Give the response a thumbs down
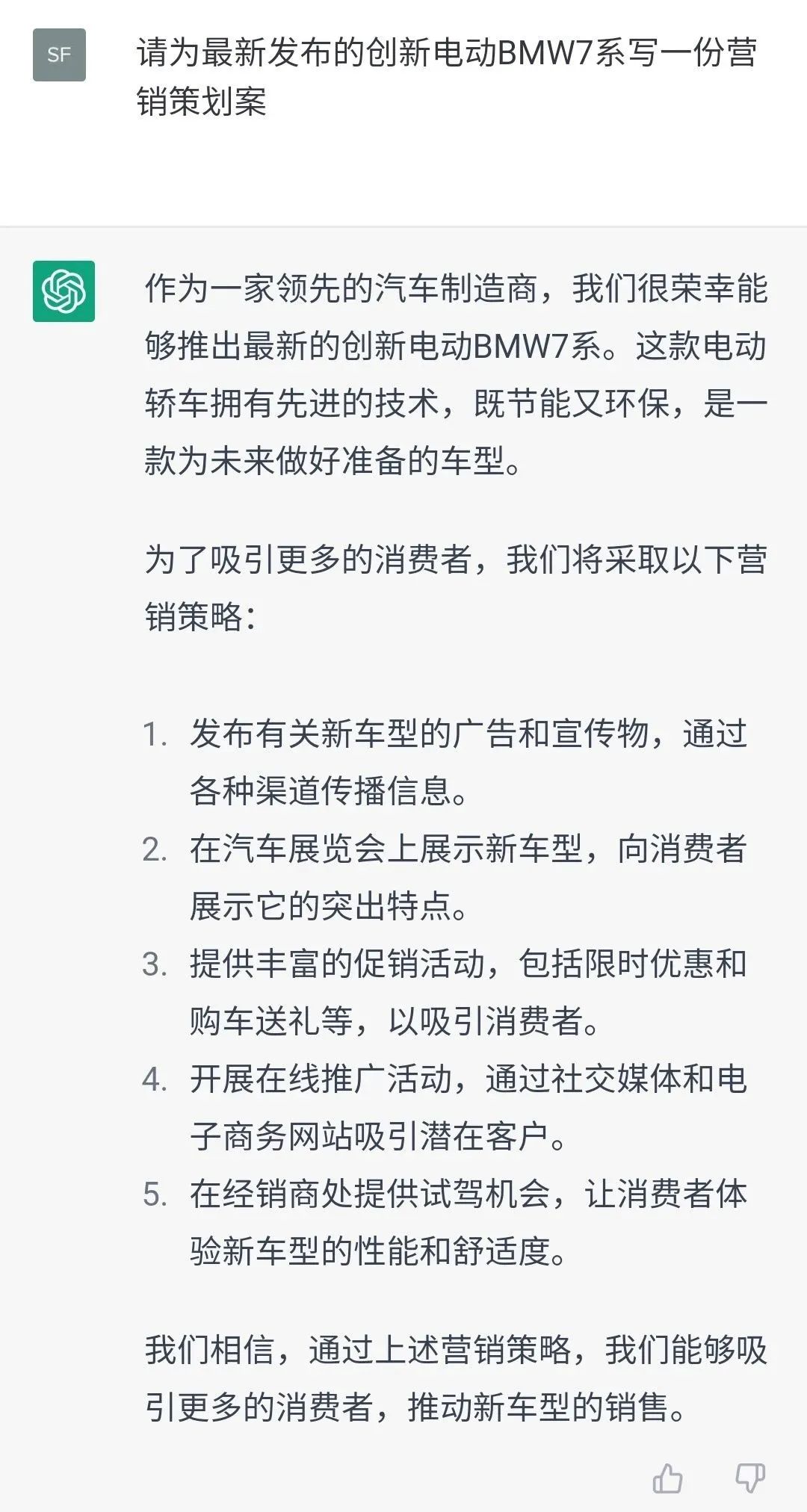This screenshot has width=807, height=1512. pyautogui.click(x=750, y=1478)
